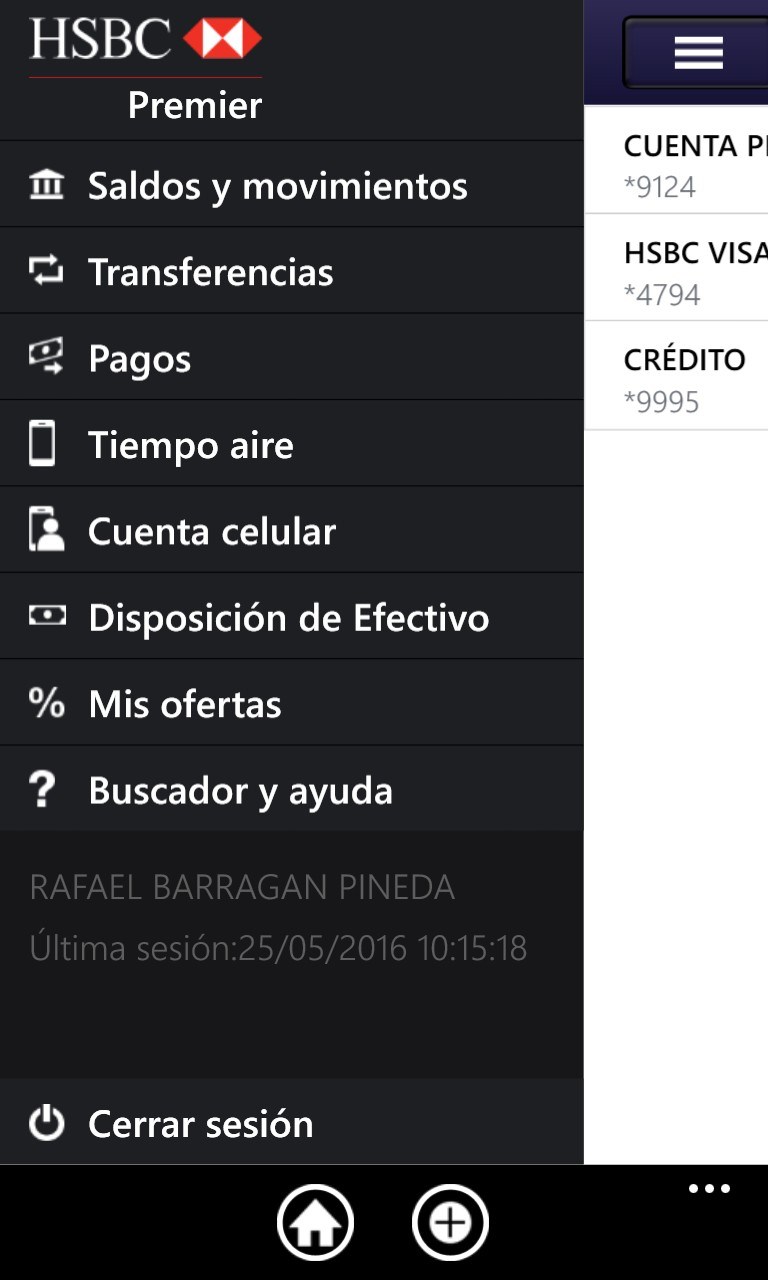Tap the plus icon in the bottom bar
The width and height of the screenshot is (768, 1280).
click(450, 1222)
